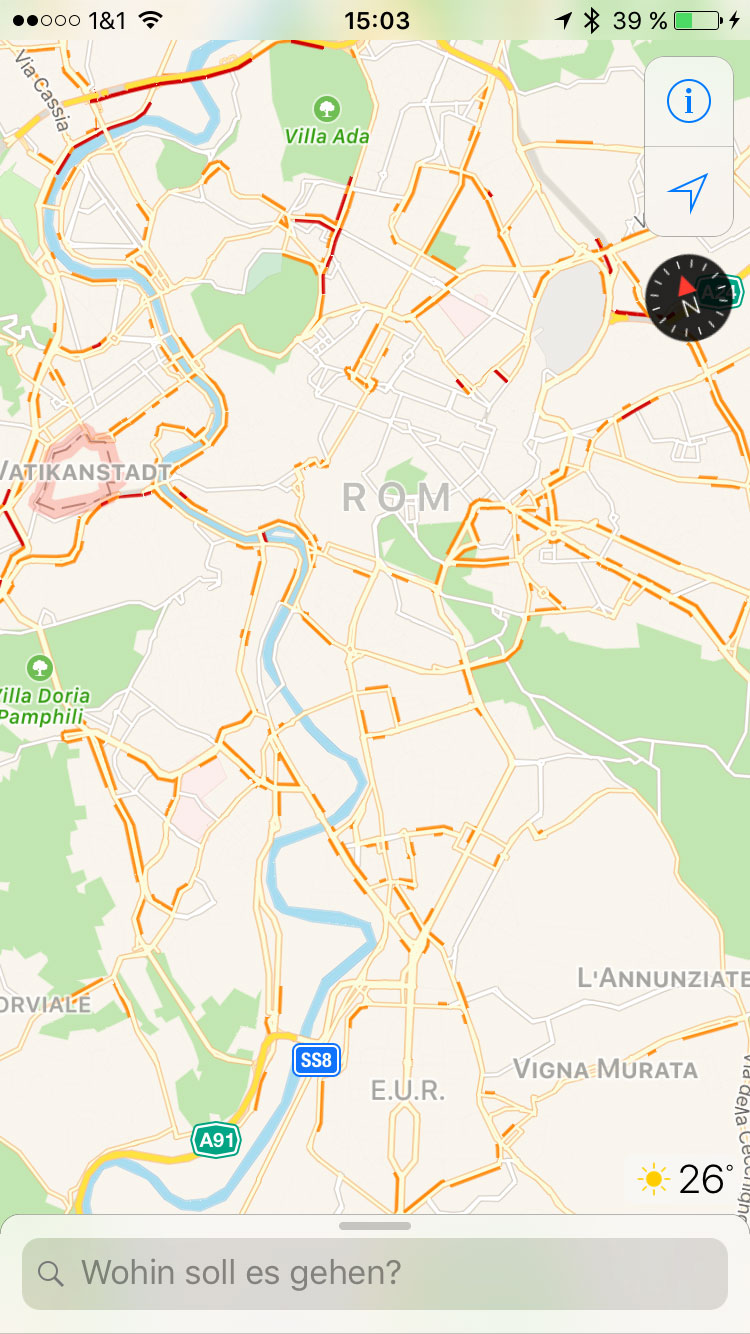Center map on my current location
This screenshot has height=1334, width=750.
coord(689,191)
